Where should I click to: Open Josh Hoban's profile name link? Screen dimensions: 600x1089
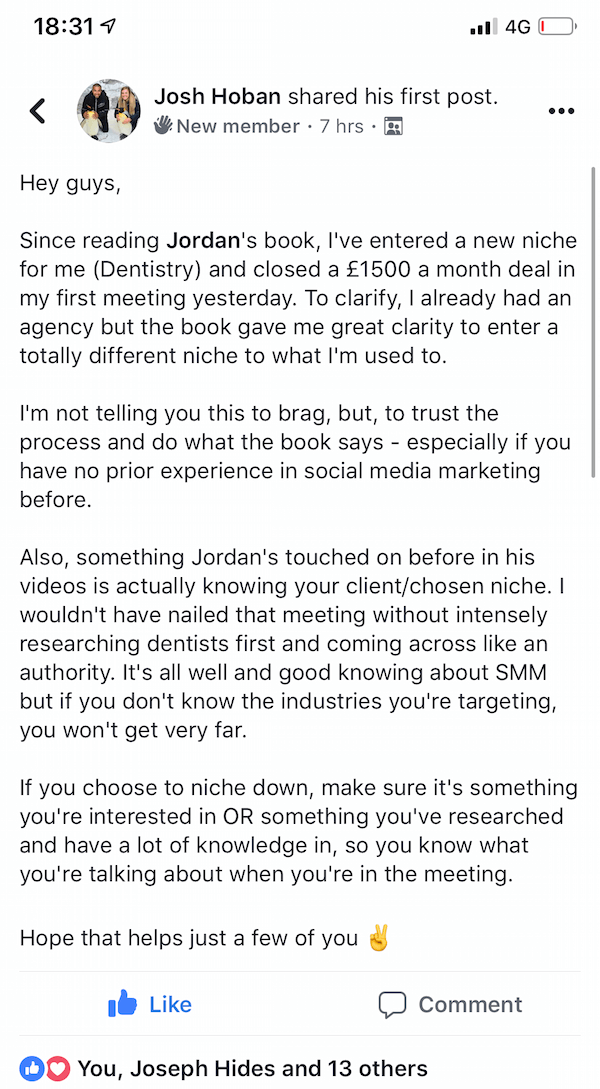(x=218, y=97)
